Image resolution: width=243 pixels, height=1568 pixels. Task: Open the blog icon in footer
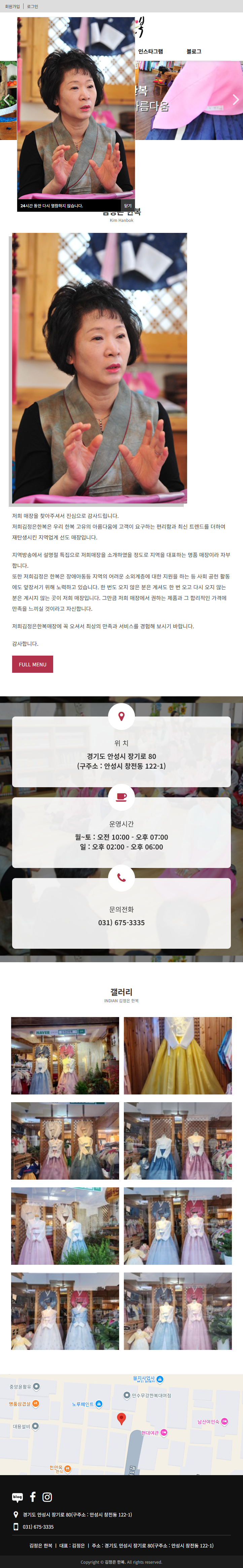pyautogui.click(x=18, y=1497)
